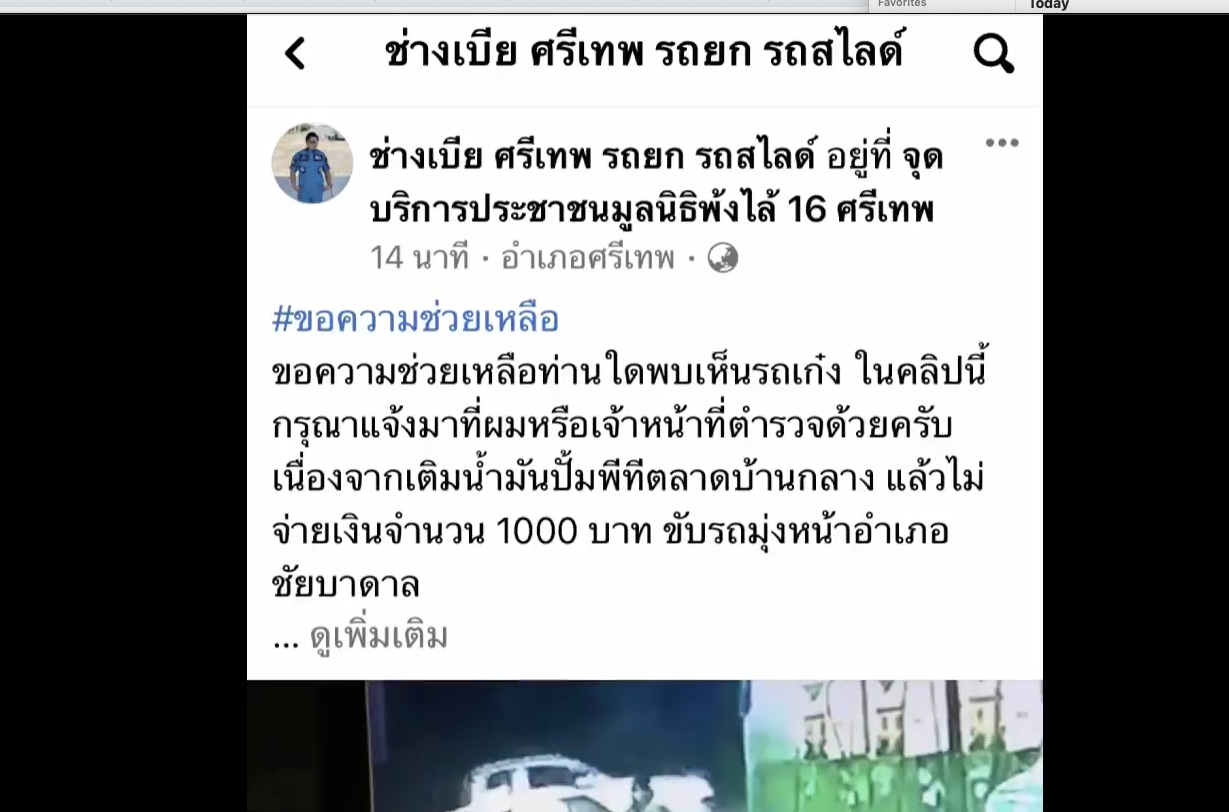Viewport: 1229px width, 812px height.
Task: Open the post's three-dot options menu
Action: [x=1001, y=143]
